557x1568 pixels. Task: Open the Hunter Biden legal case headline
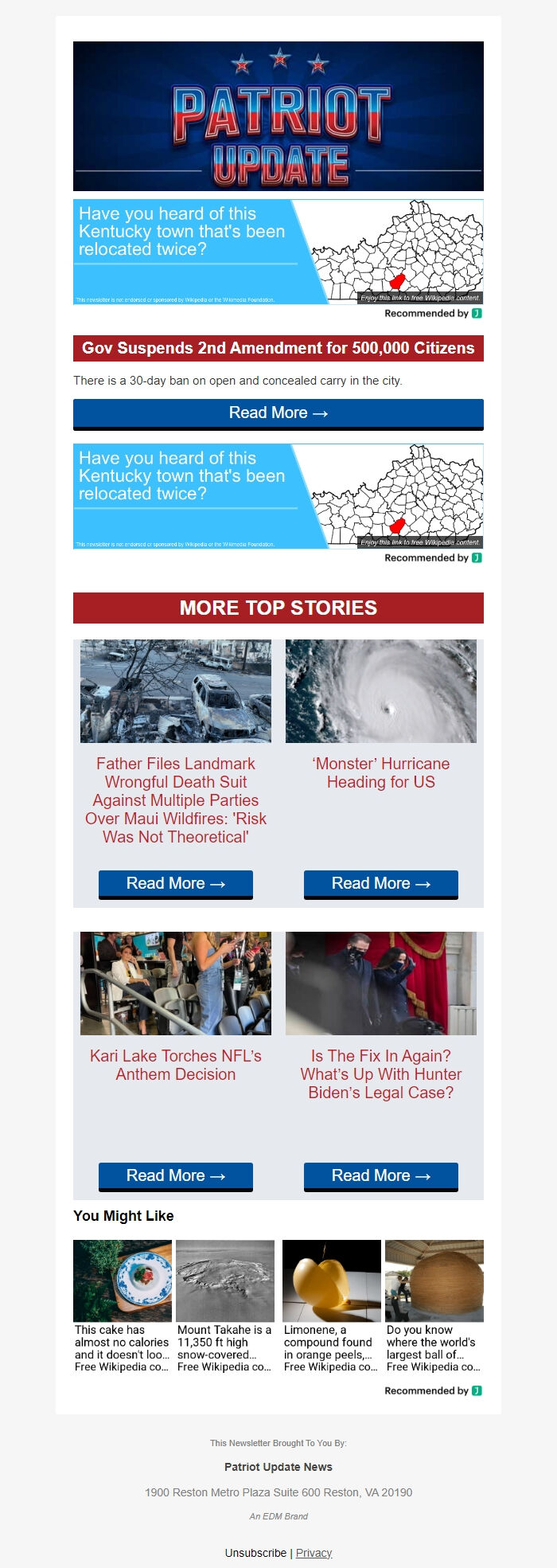click(380, 1073)
